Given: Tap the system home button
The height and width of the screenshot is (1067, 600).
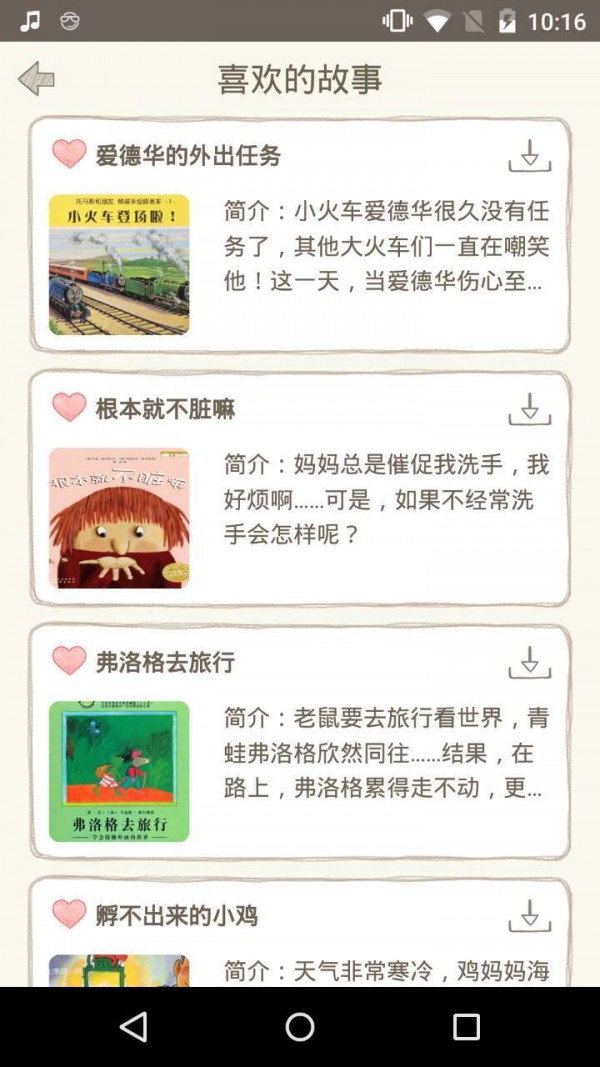Looking at the screenshot, I should point(300,1026).
